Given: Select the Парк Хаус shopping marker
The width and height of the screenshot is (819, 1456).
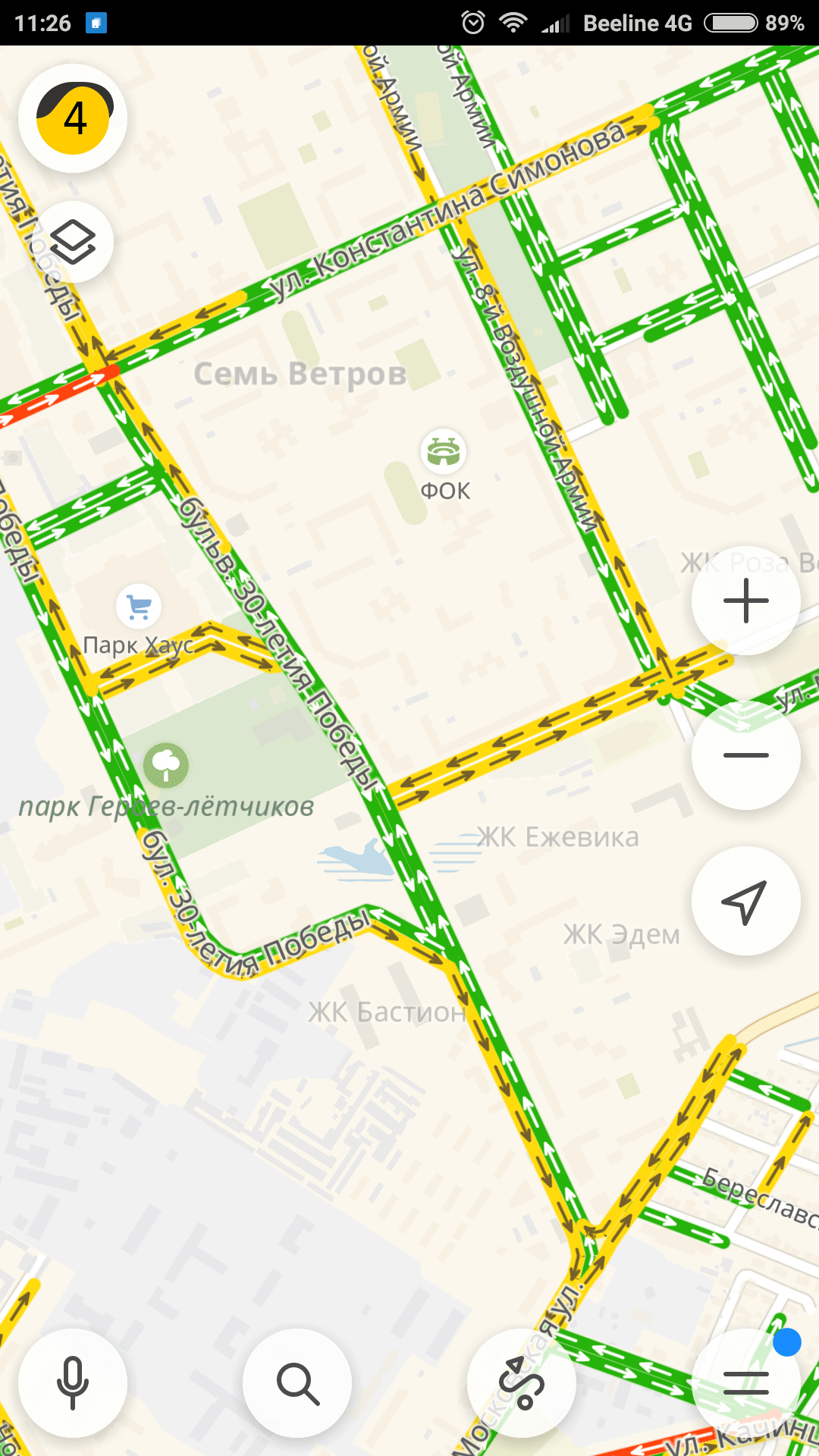Looking at the screenshot, I should pyautogui.click(x=139, y=607).
